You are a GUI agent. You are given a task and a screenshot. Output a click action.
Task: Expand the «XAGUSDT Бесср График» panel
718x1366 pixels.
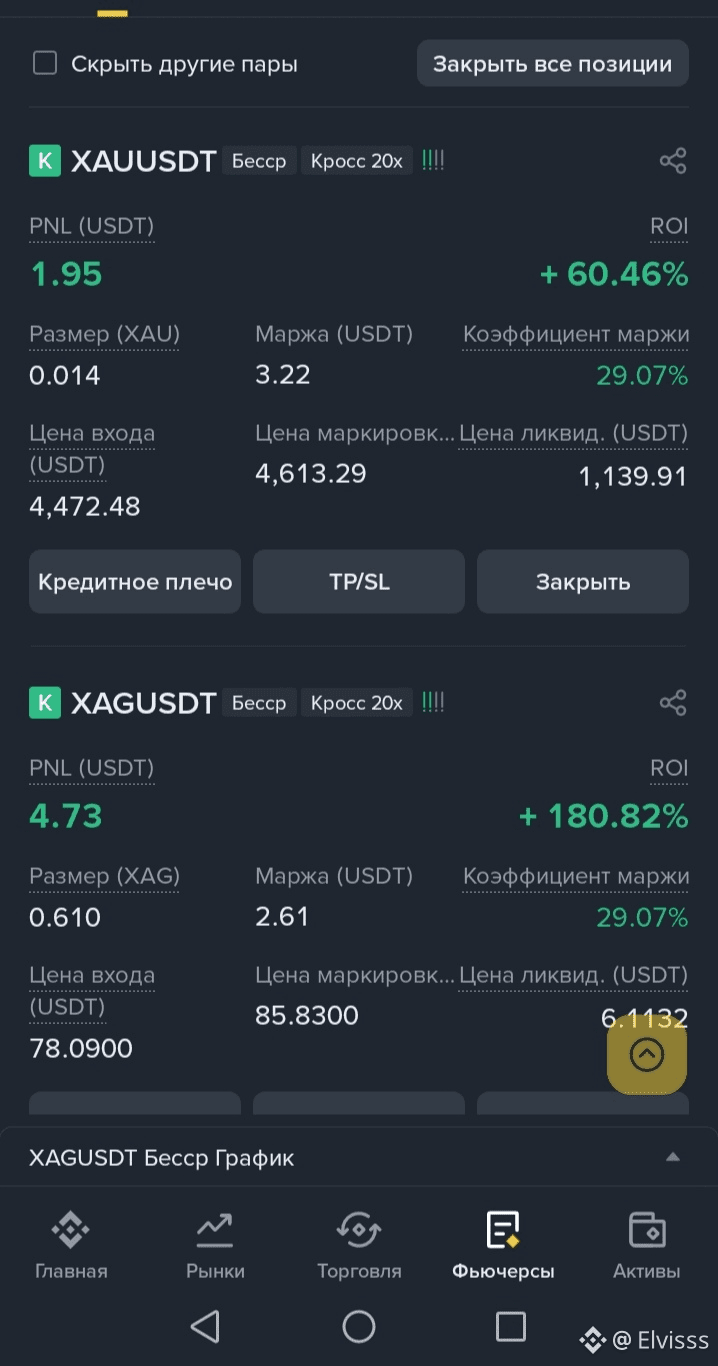click(x=673, y=1157)
